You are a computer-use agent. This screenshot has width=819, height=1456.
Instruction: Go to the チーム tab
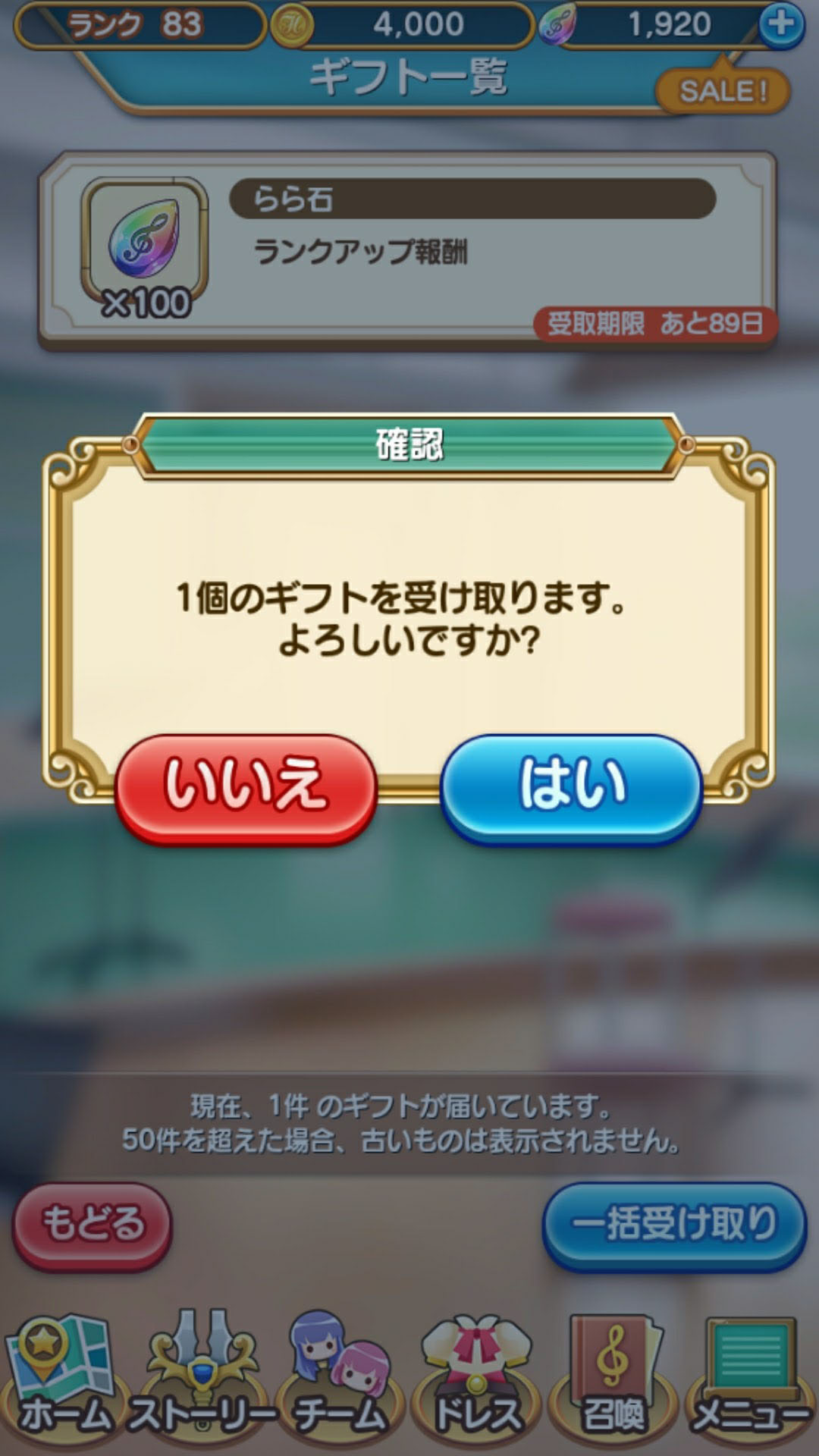pyautogui.click(x=340, y=1377)
